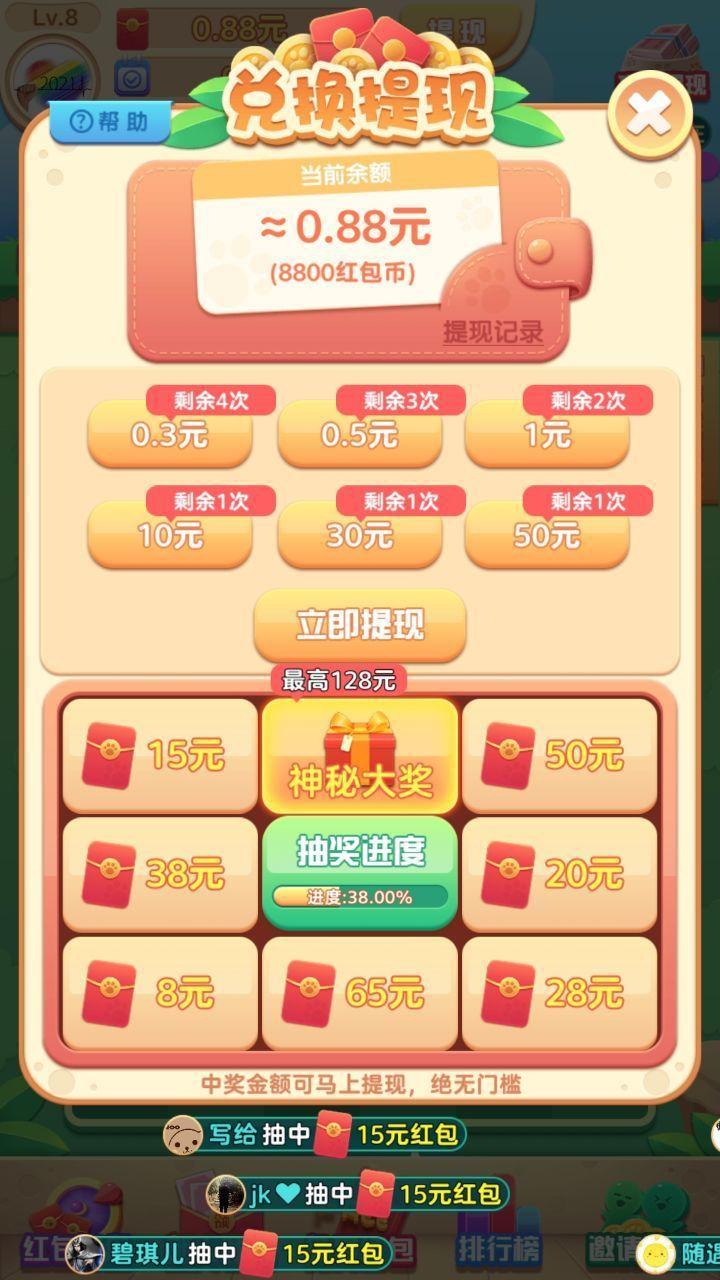The width and height of the screenshot is (720, 1280).
Task: Choose the 10元 withdrawal option
Action: click(169, 535)
